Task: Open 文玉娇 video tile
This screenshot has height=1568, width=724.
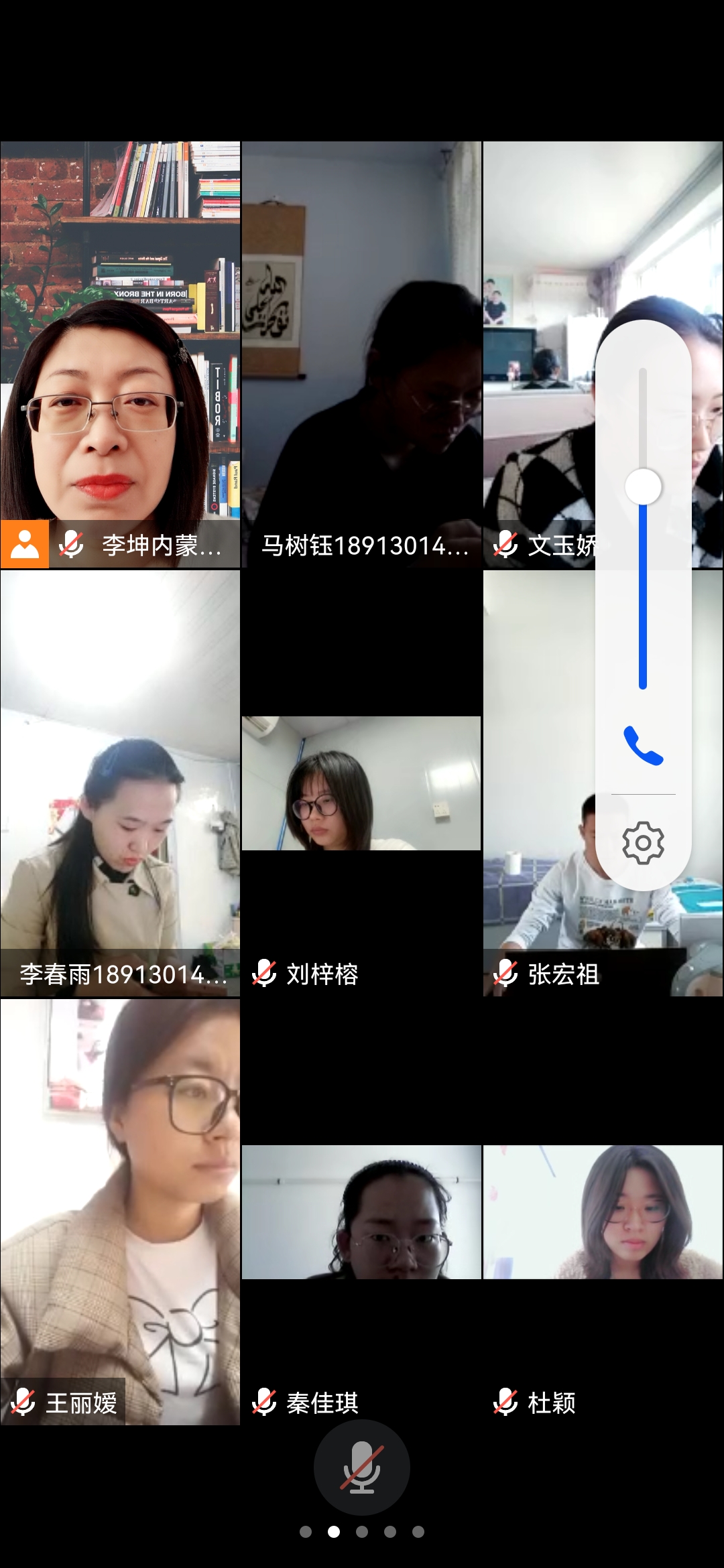Action: click(x=536, y=355)
